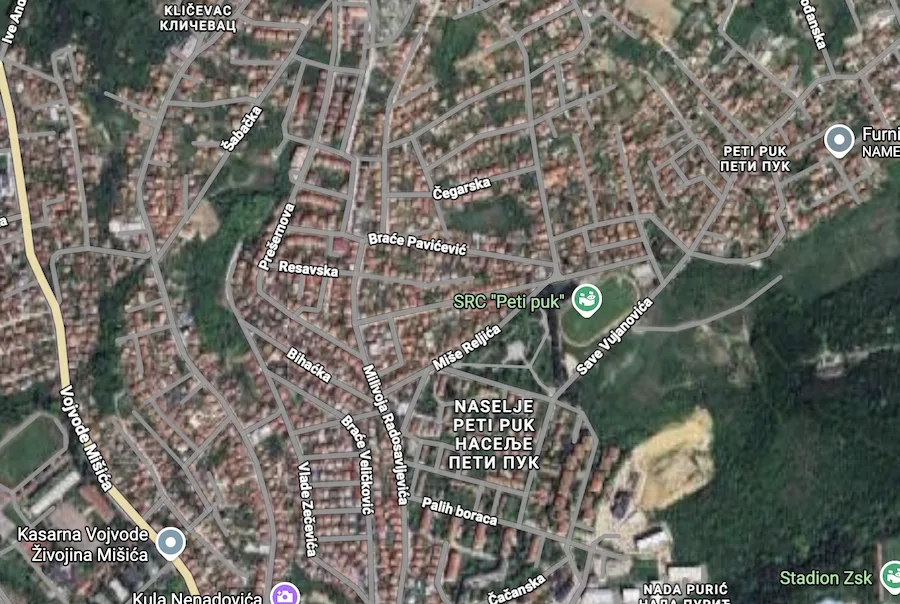This screenshot has height=604, width=900.
Task: Tap the Stadion Zsk place marker
Action: [x=889, y=576]
